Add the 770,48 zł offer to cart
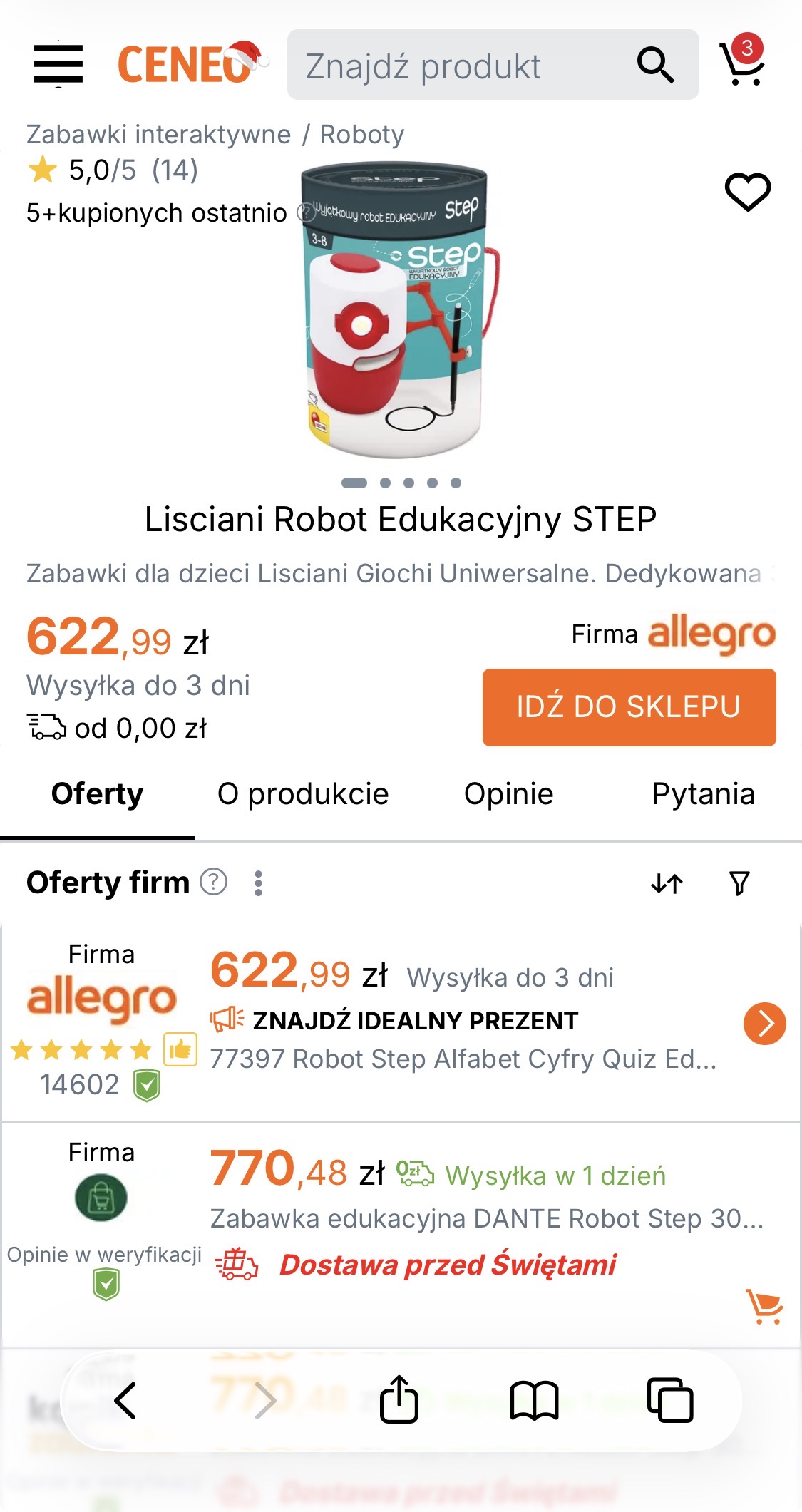This screenshot has height=1512, width=802. [x=764, y=1307]
